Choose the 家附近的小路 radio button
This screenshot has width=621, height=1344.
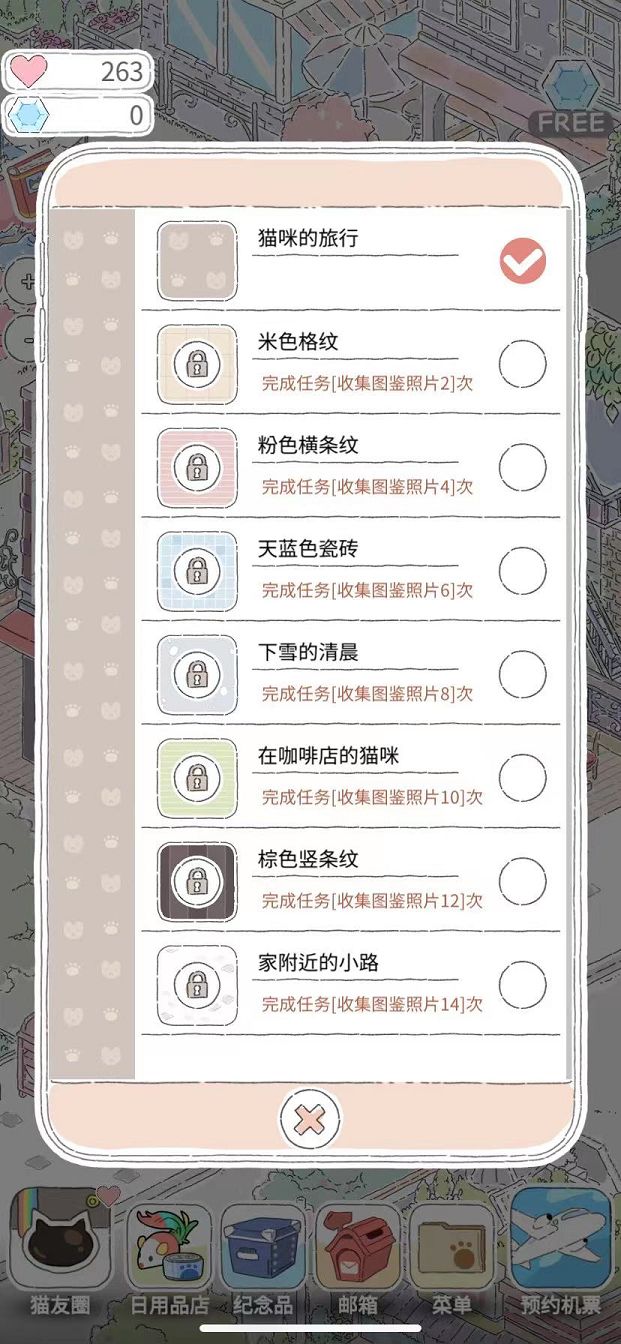coord(522,985)
